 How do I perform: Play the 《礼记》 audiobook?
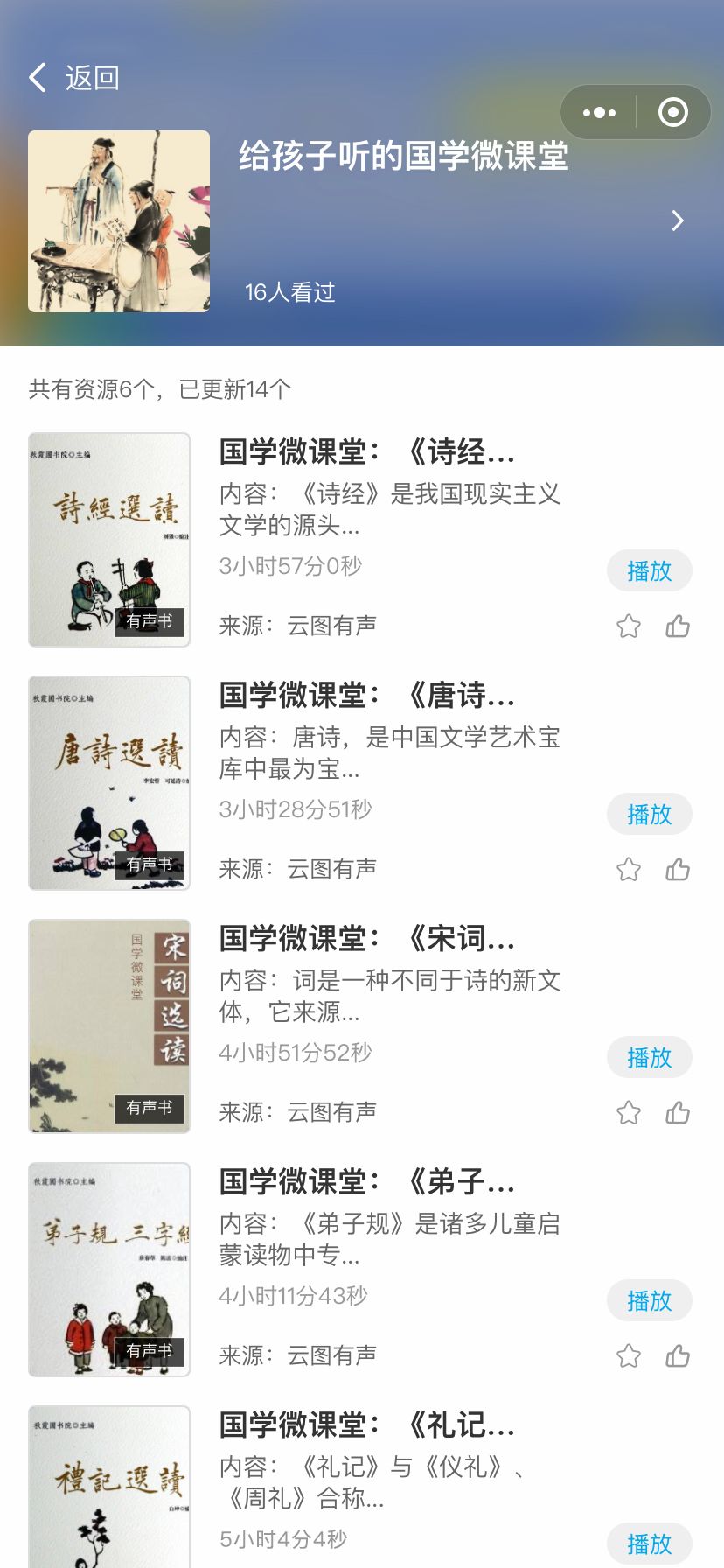pyautogui.click(x=649, y=1544)
